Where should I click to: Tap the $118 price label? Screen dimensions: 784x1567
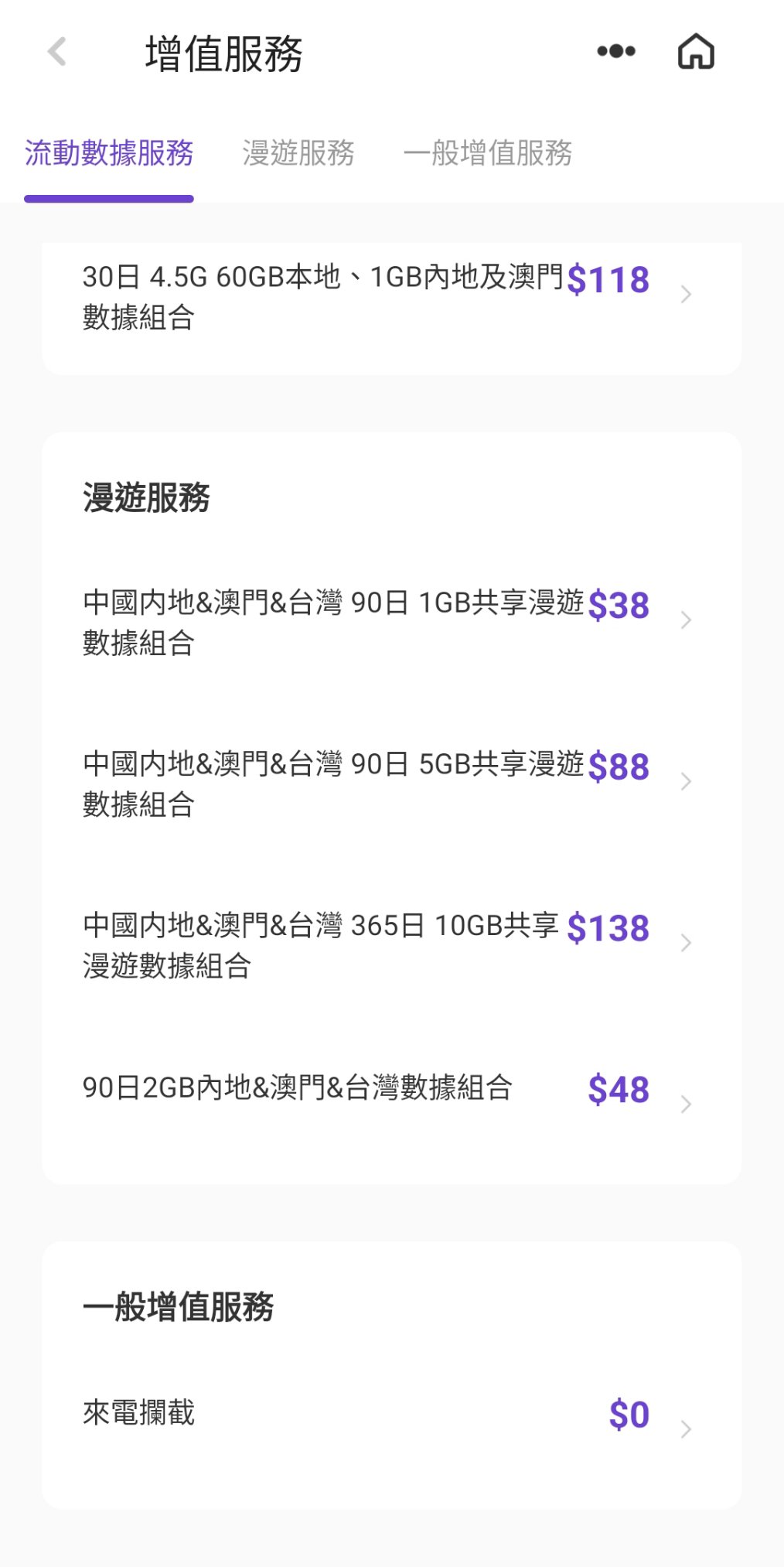pyautogui.click(x=608, y=280)
